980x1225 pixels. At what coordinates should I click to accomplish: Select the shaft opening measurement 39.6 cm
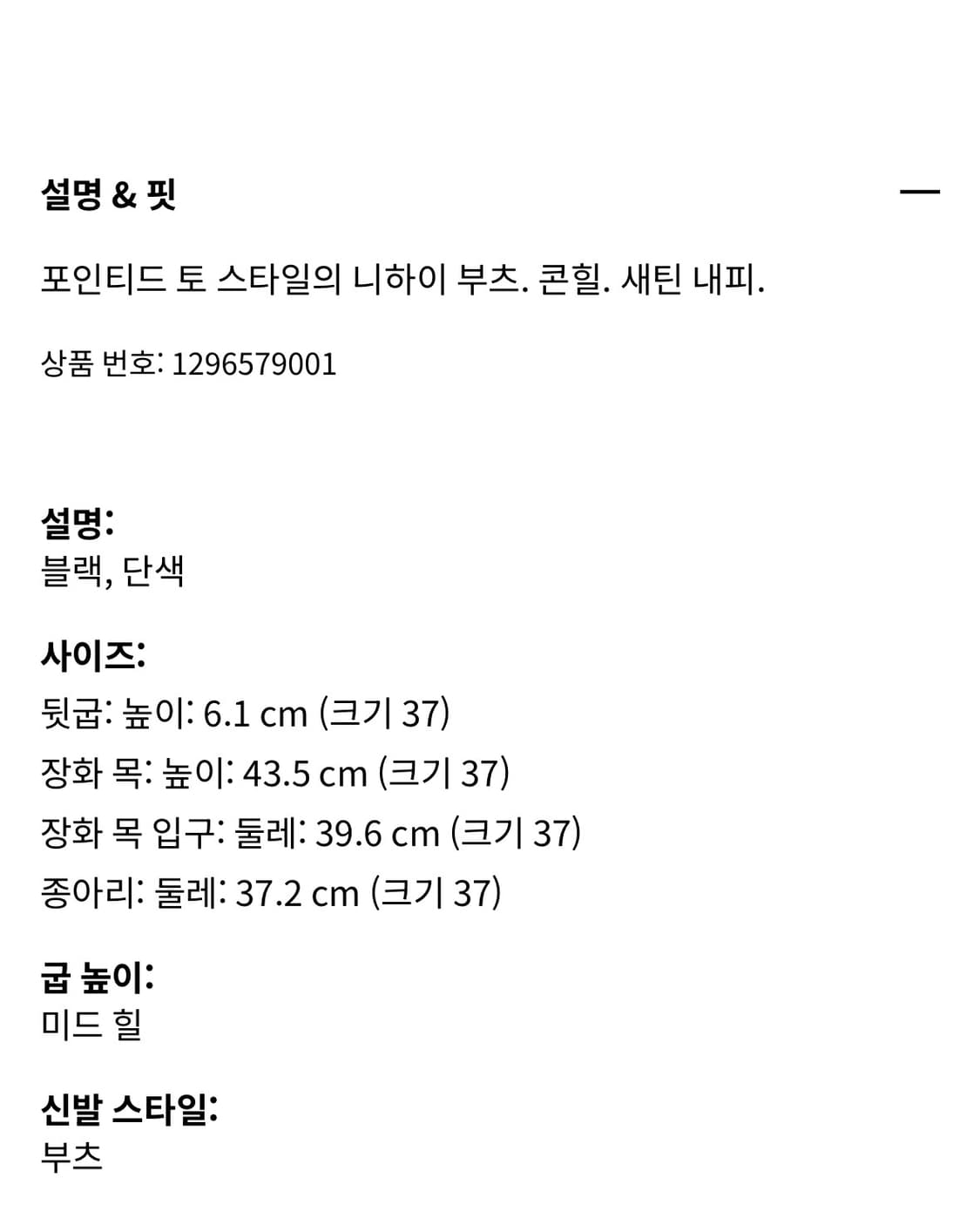[376, 833]
